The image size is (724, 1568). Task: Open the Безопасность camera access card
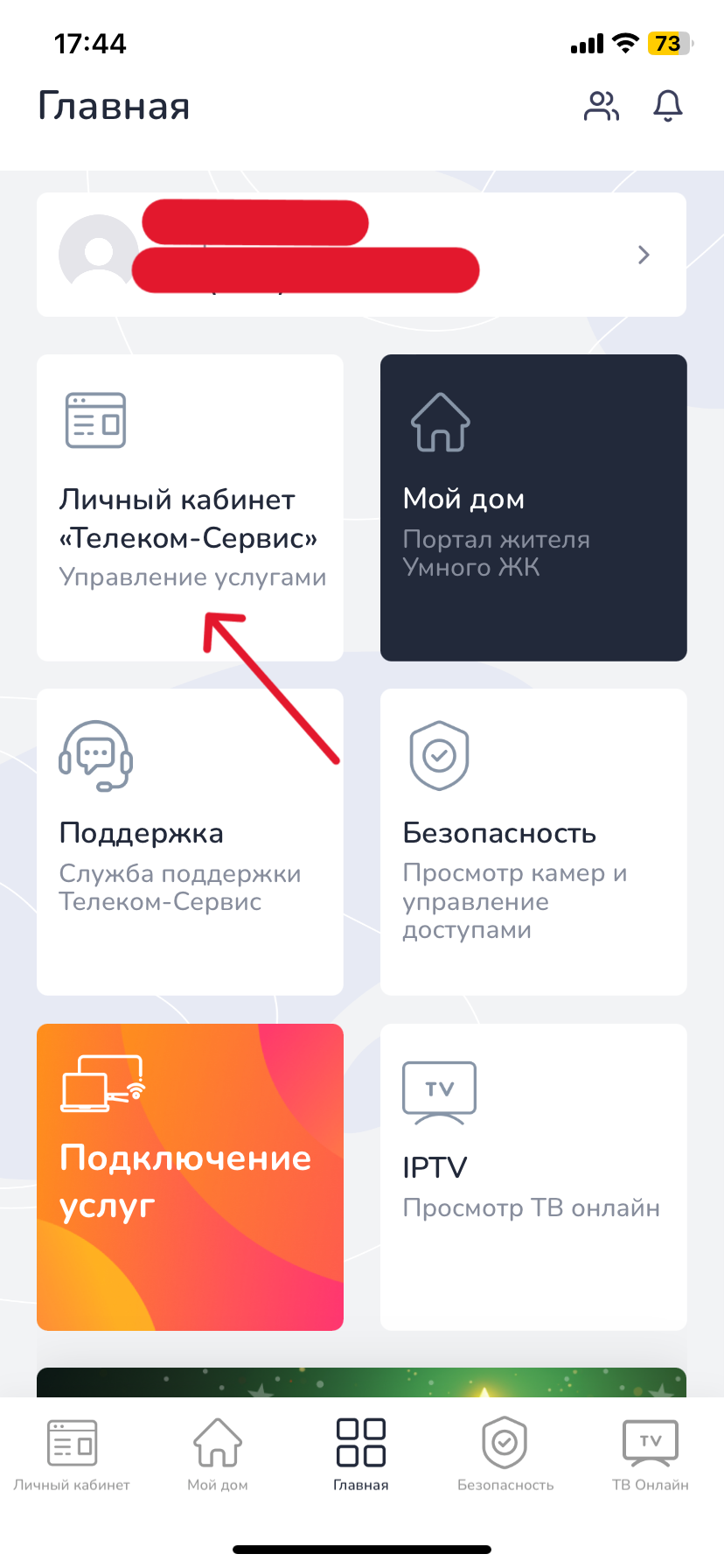(x=533, y=842)
